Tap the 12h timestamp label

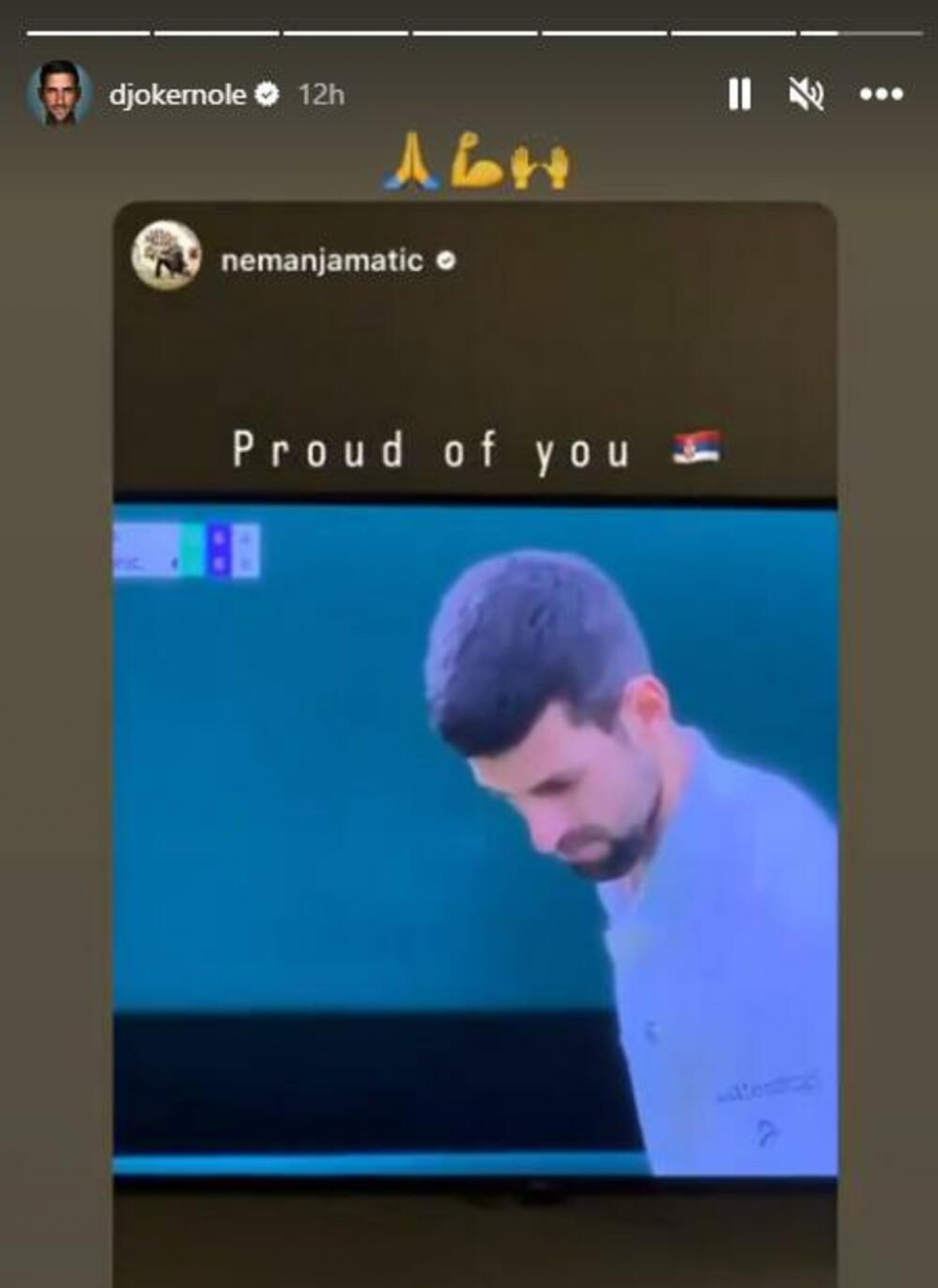click(x=322, y=93)
